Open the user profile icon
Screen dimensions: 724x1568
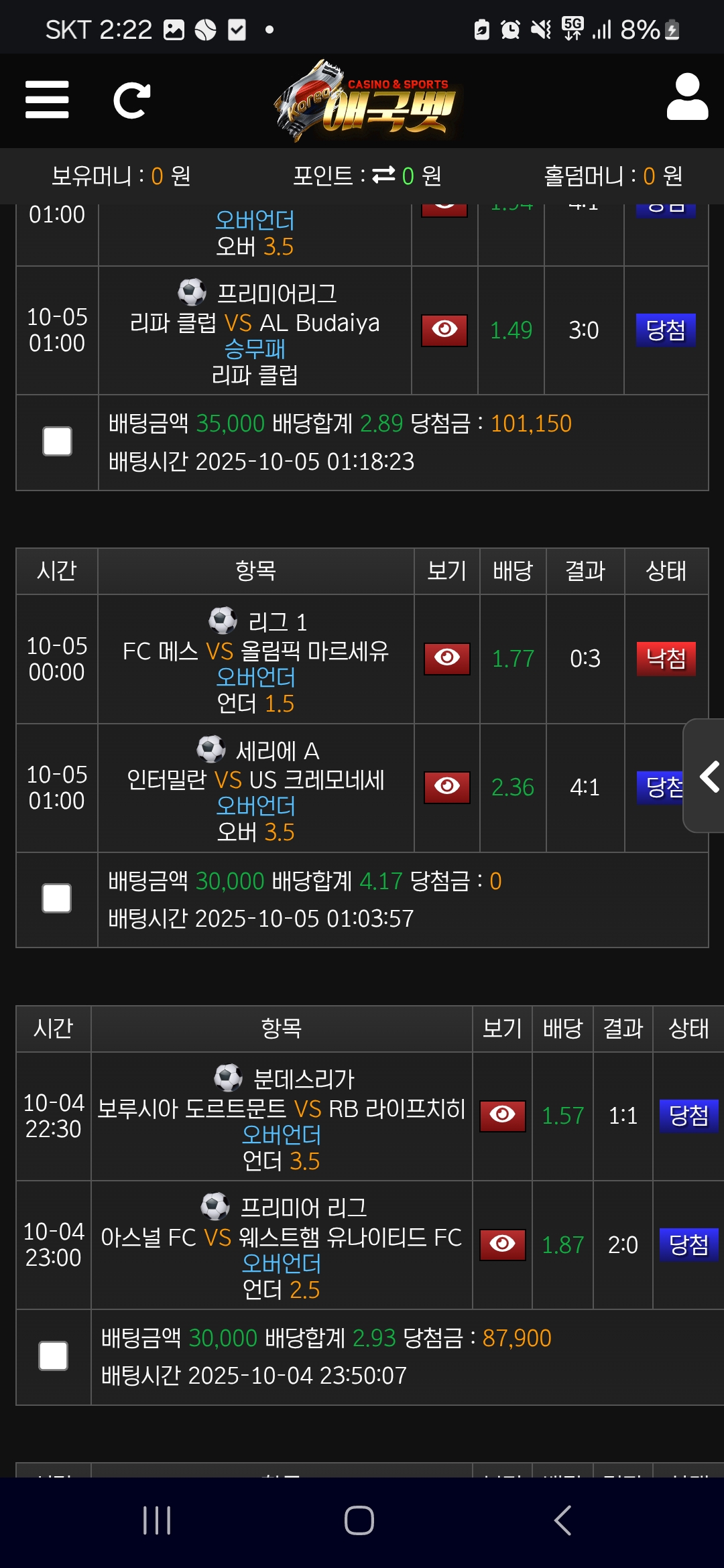[x=687, y=98]
